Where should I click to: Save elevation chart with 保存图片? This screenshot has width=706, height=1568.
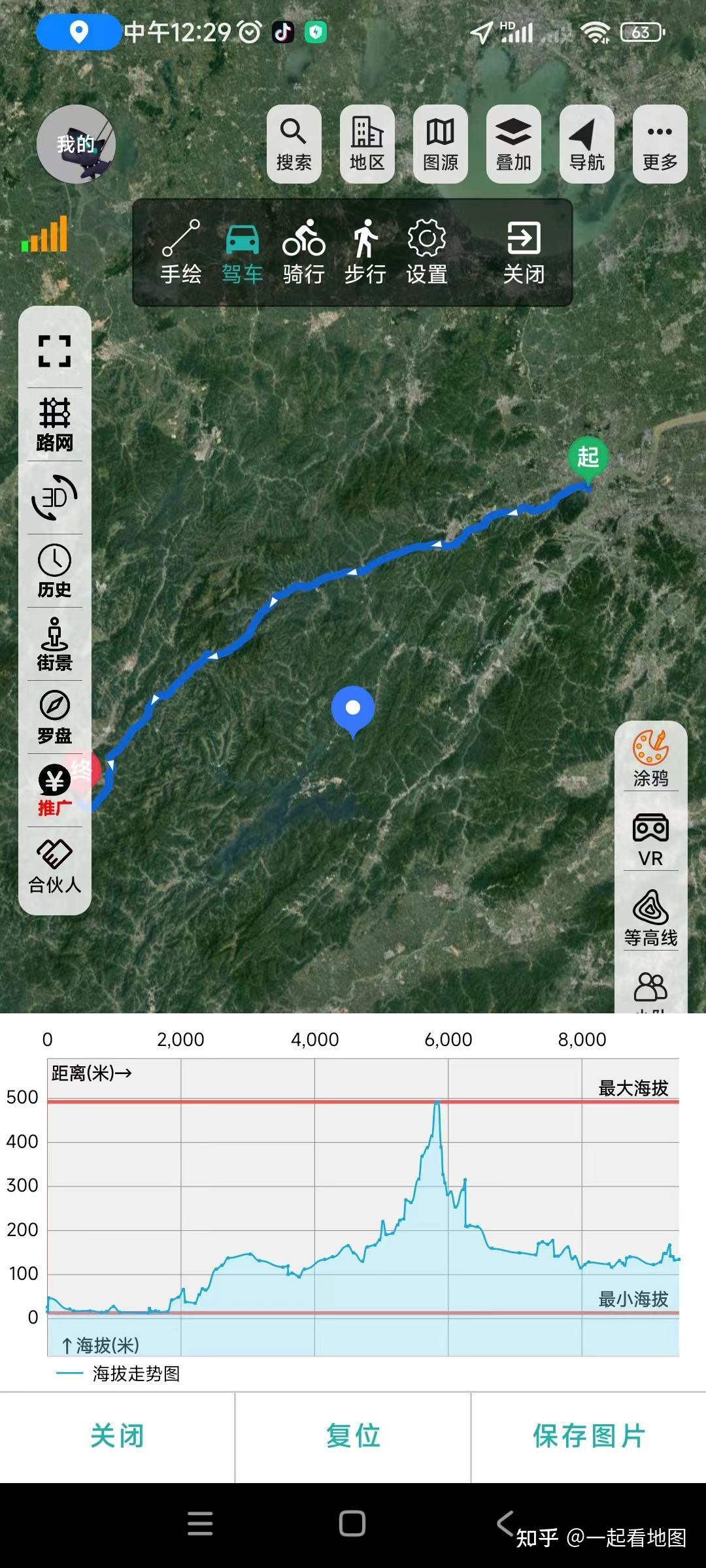(x=588, y=1436)
